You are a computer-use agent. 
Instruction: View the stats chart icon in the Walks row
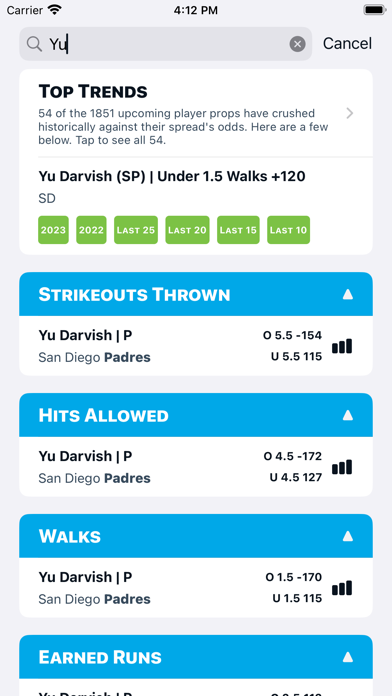(x=342, y=588)
